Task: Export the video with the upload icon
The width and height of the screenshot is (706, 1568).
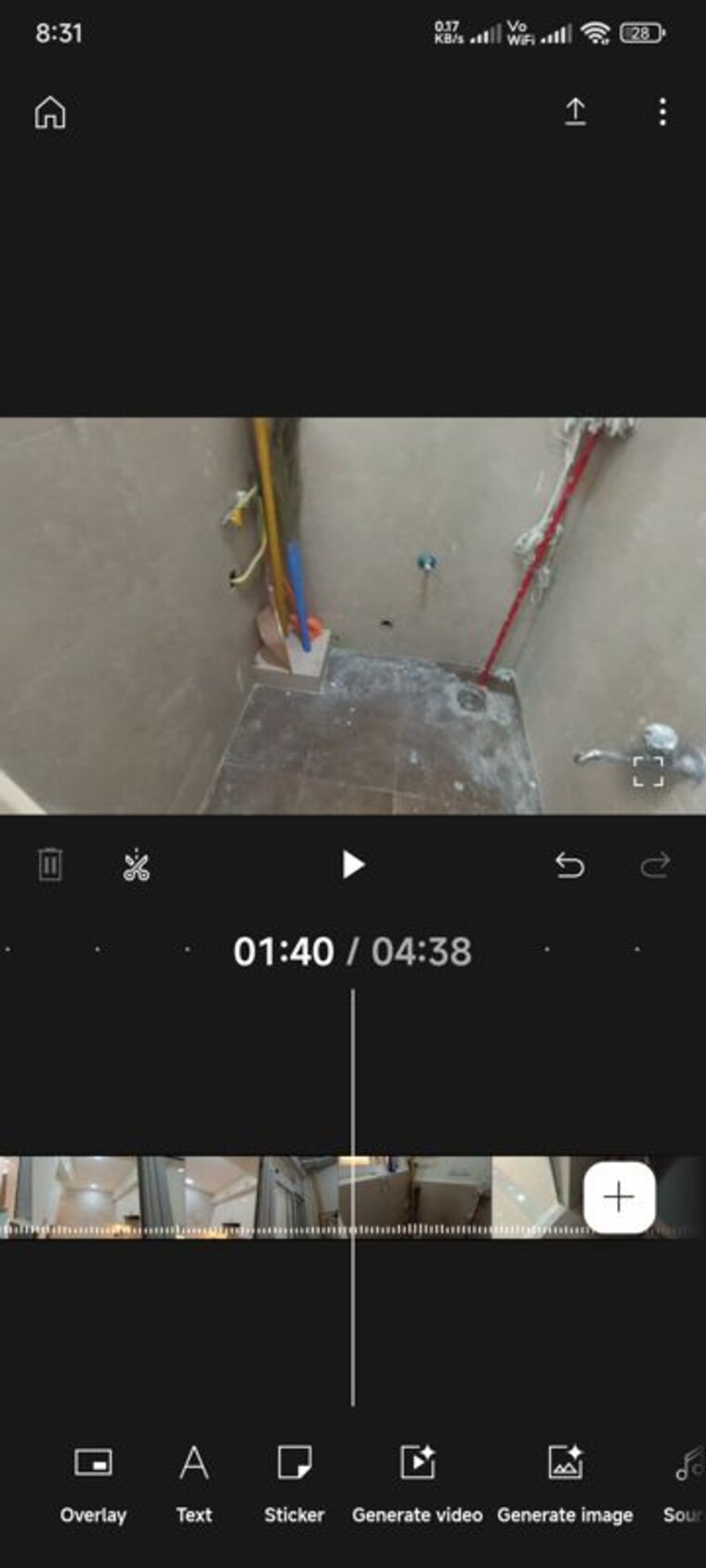Action: tap(575, 111)
